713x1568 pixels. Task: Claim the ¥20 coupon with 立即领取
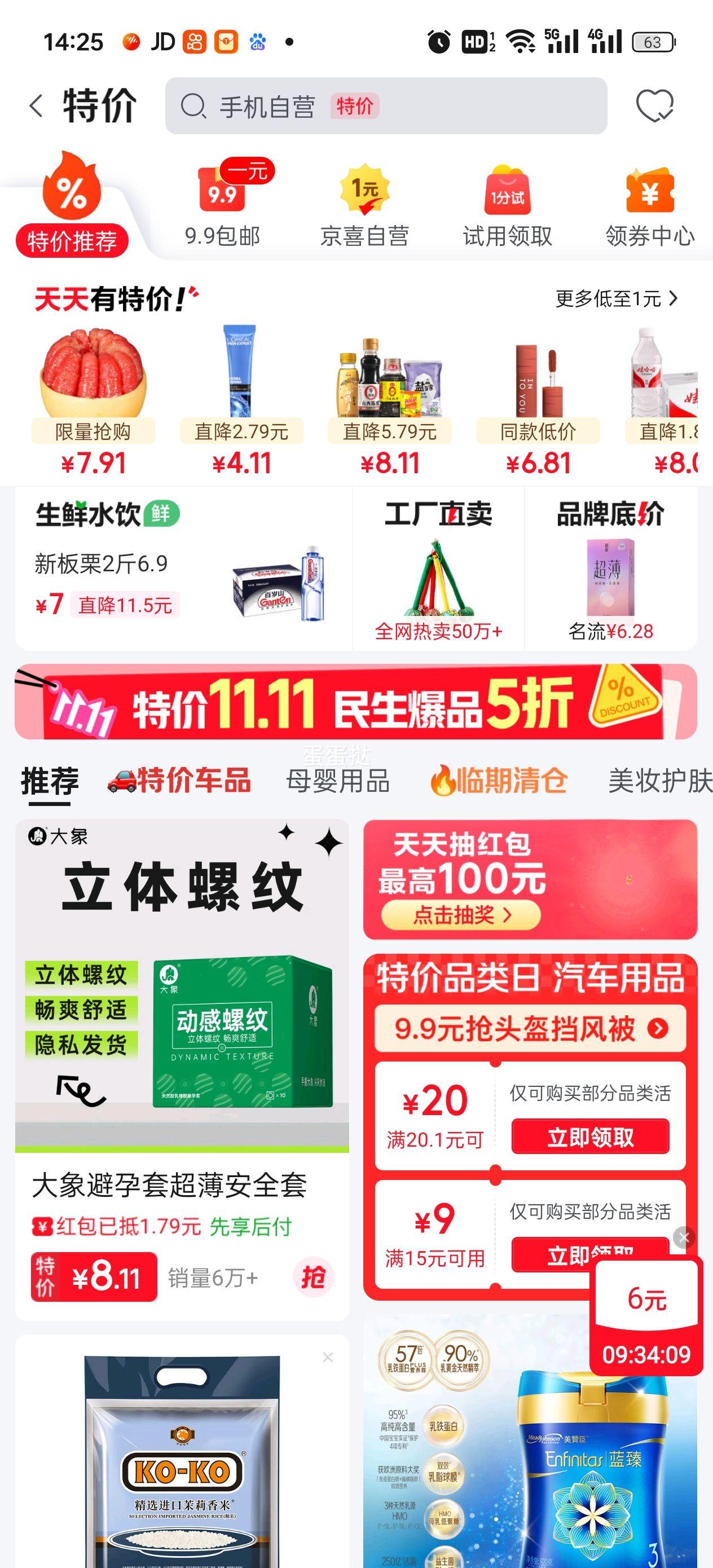pos(590,1137)
